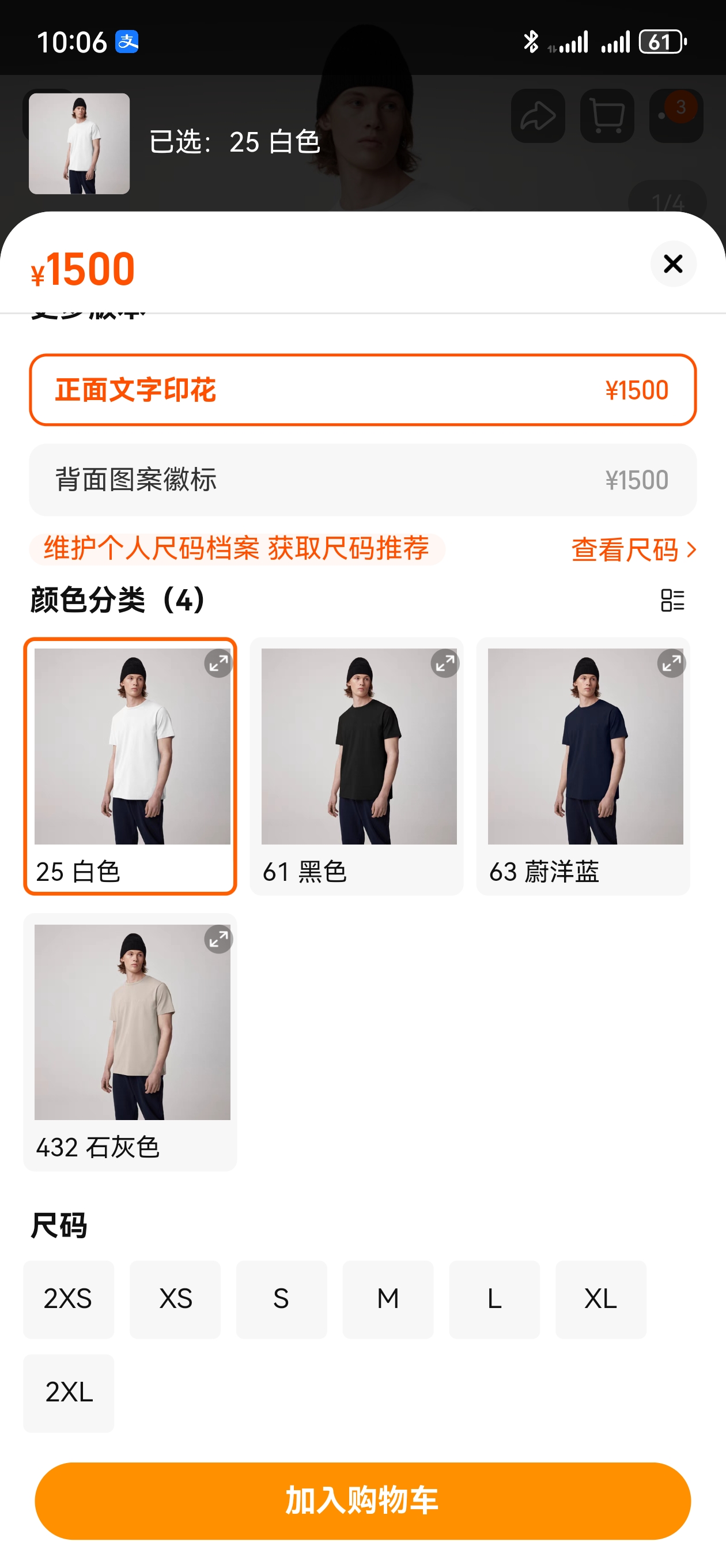
Task: Close the product options sheet
Action: pos(672,263)
